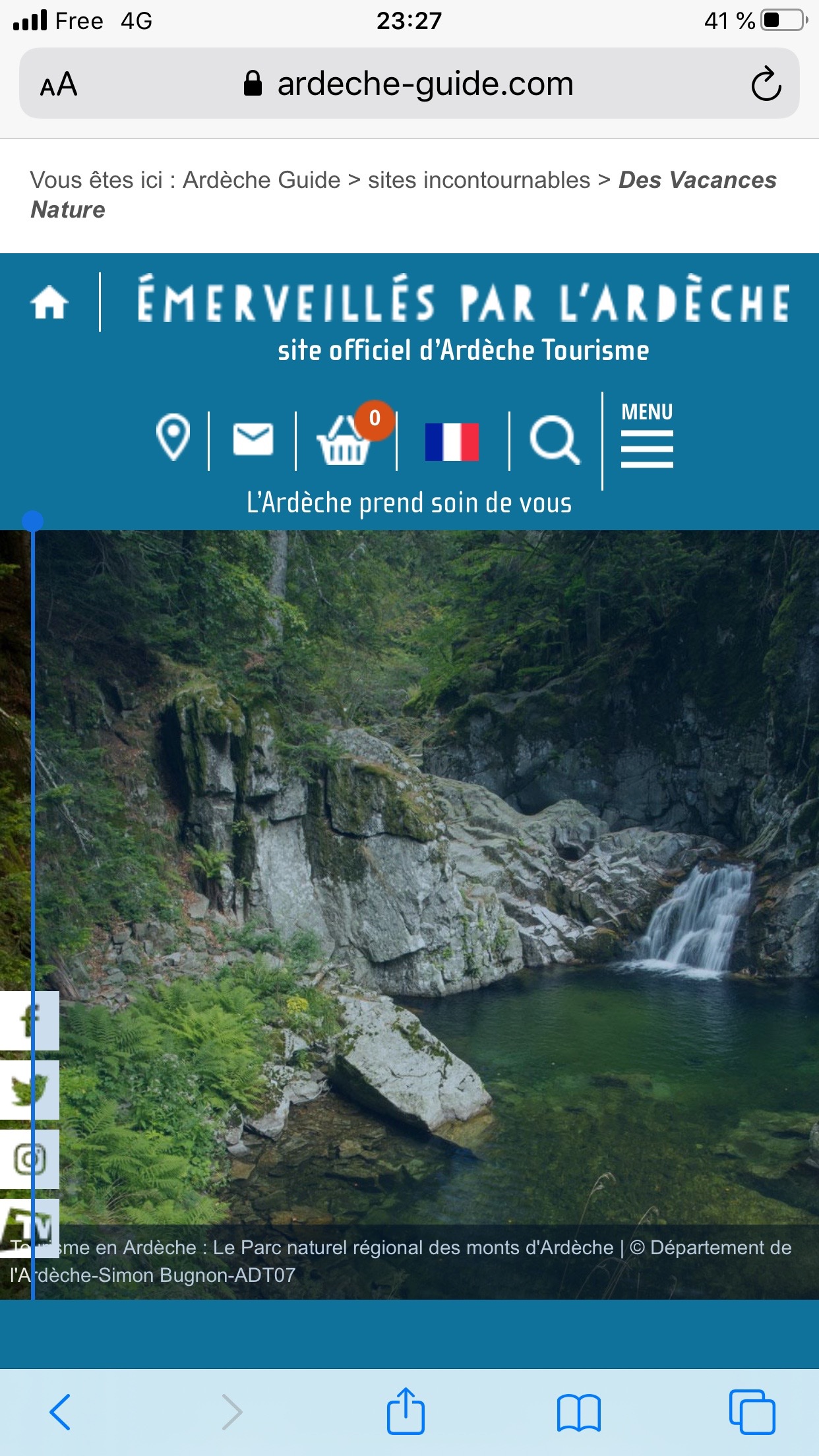Open the MENU hamburger

tap(647, 436)
